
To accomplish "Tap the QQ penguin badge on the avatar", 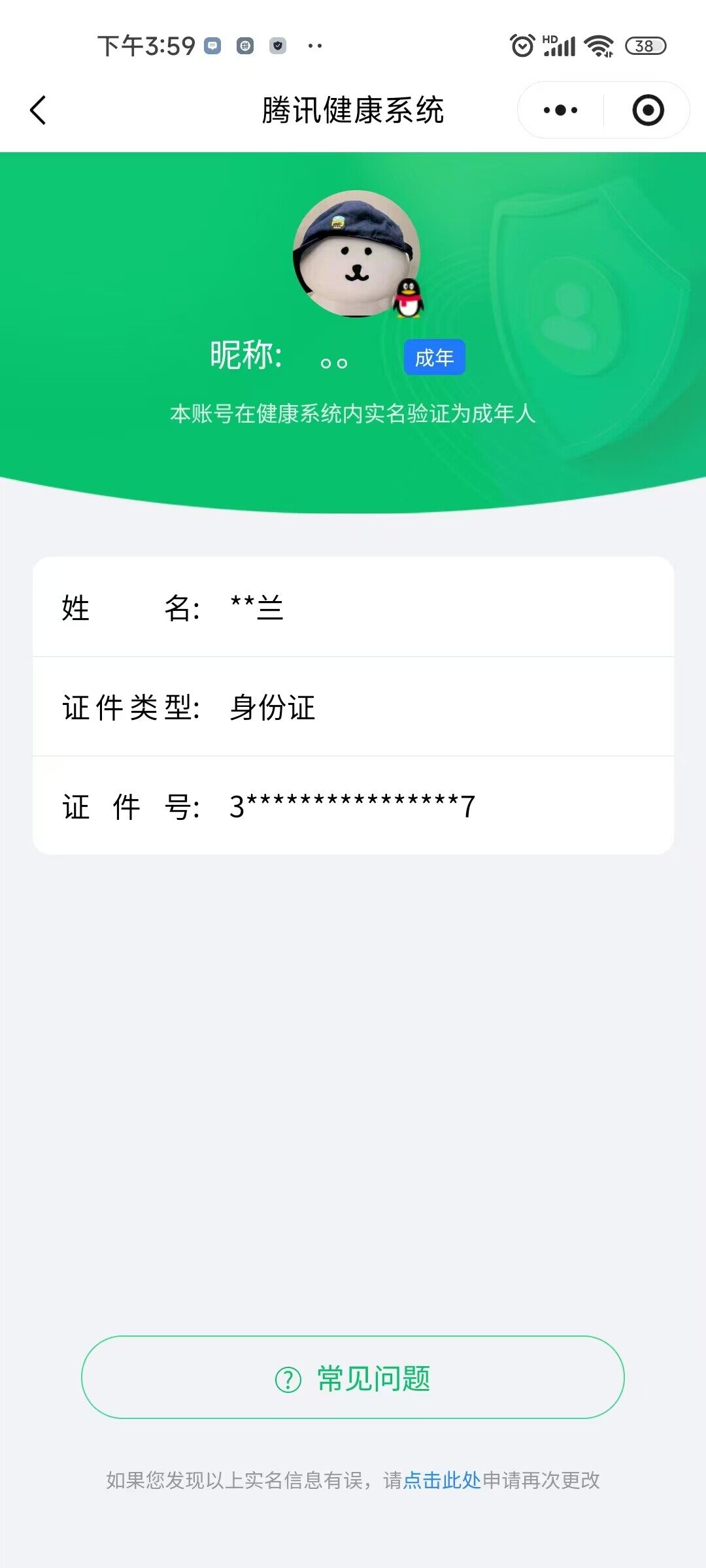I will [409, 297].
